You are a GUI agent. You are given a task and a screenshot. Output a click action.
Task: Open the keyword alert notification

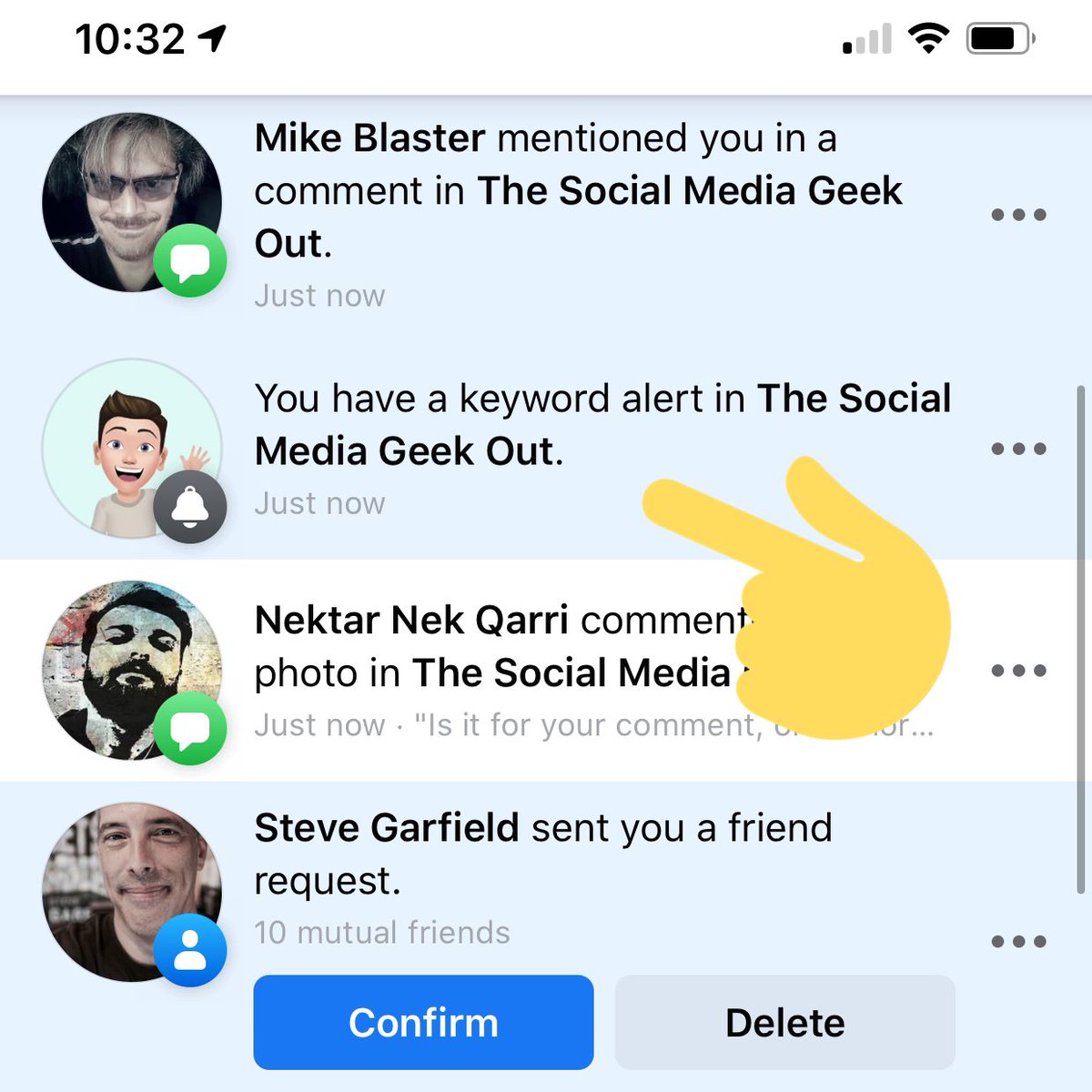point(546,425)
